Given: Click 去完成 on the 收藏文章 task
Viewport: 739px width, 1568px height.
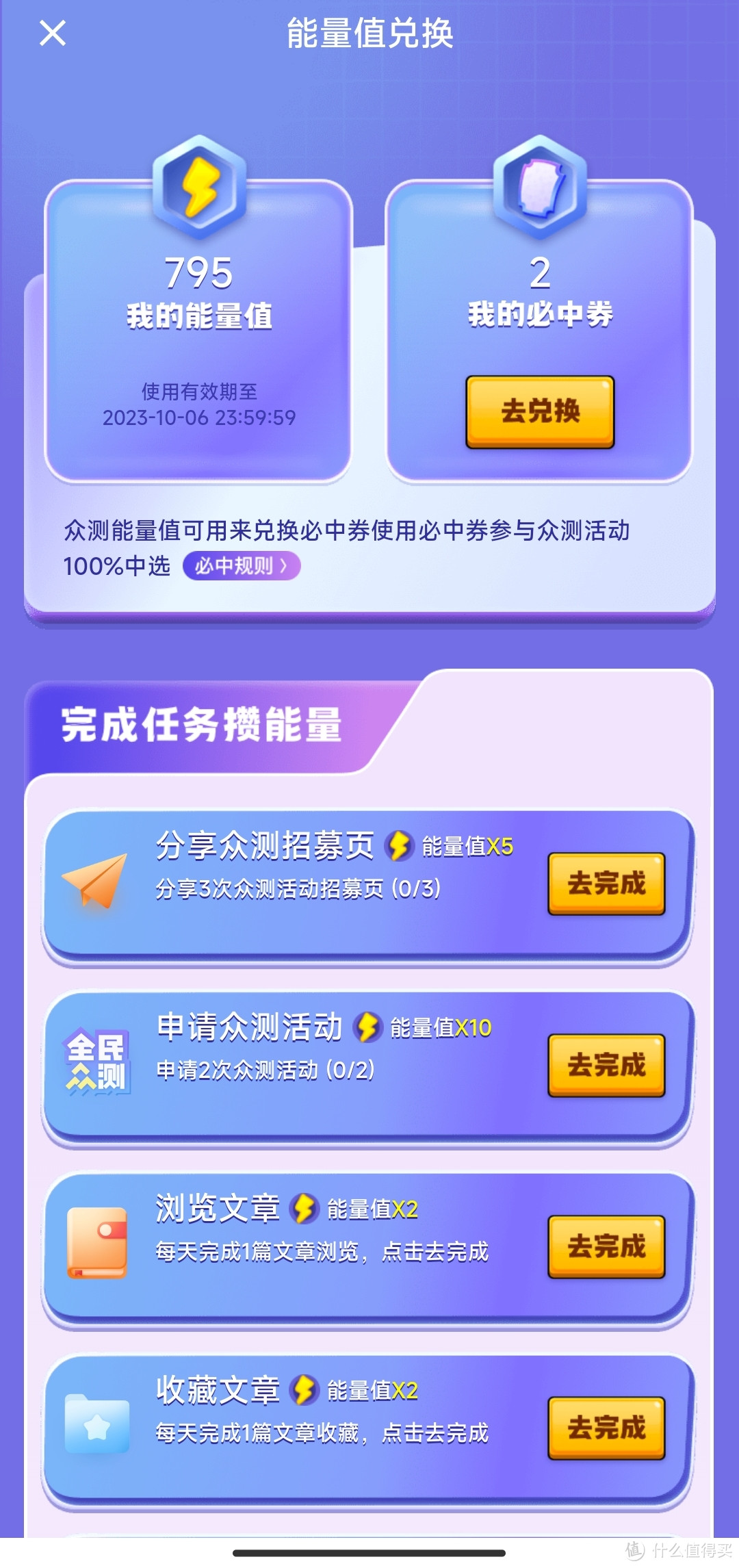Looking at the screenshot, I should coord(606,1429).
